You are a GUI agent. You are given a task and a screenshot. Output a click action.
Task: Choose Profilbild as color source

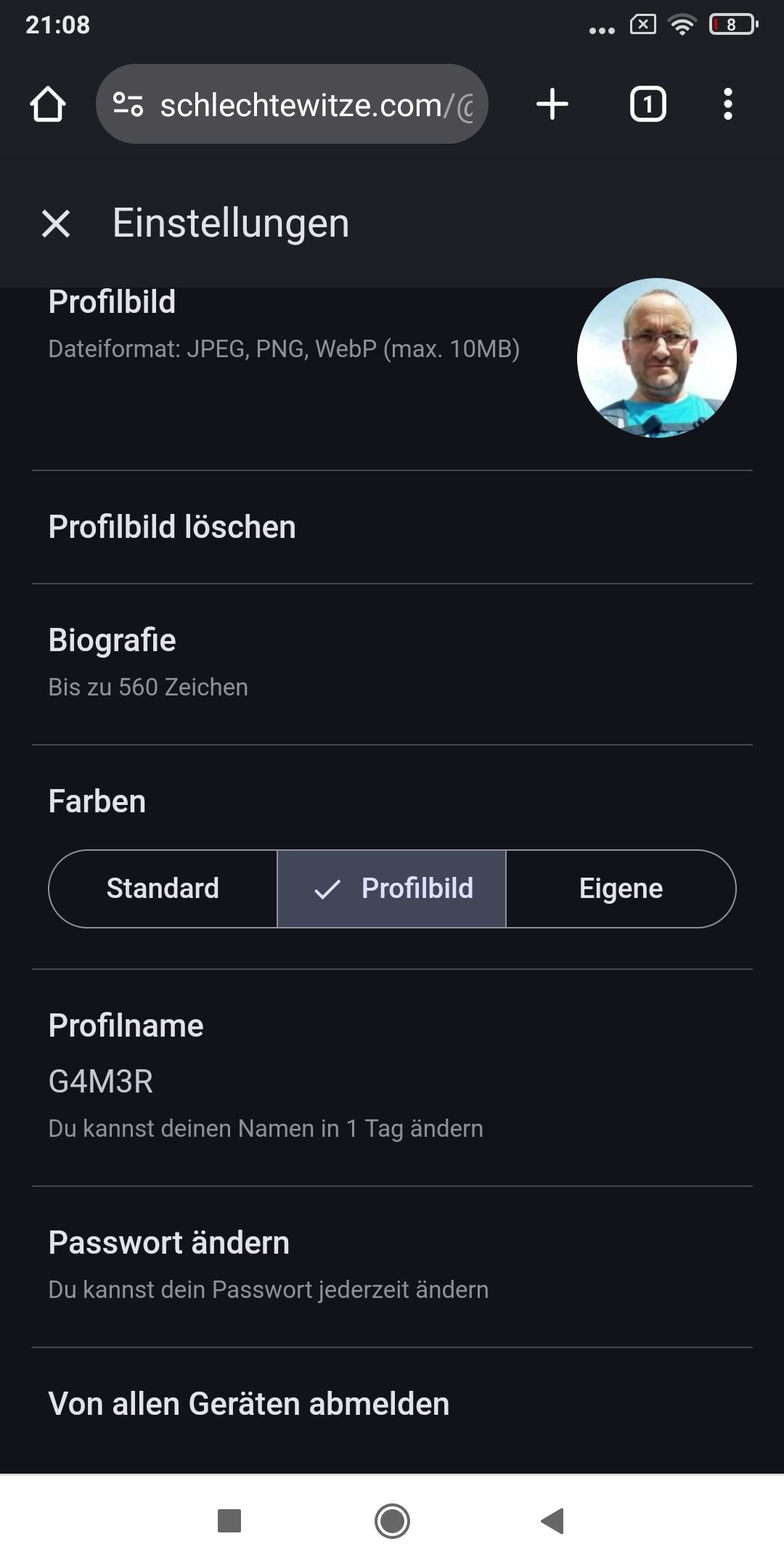tap(392, 889)
